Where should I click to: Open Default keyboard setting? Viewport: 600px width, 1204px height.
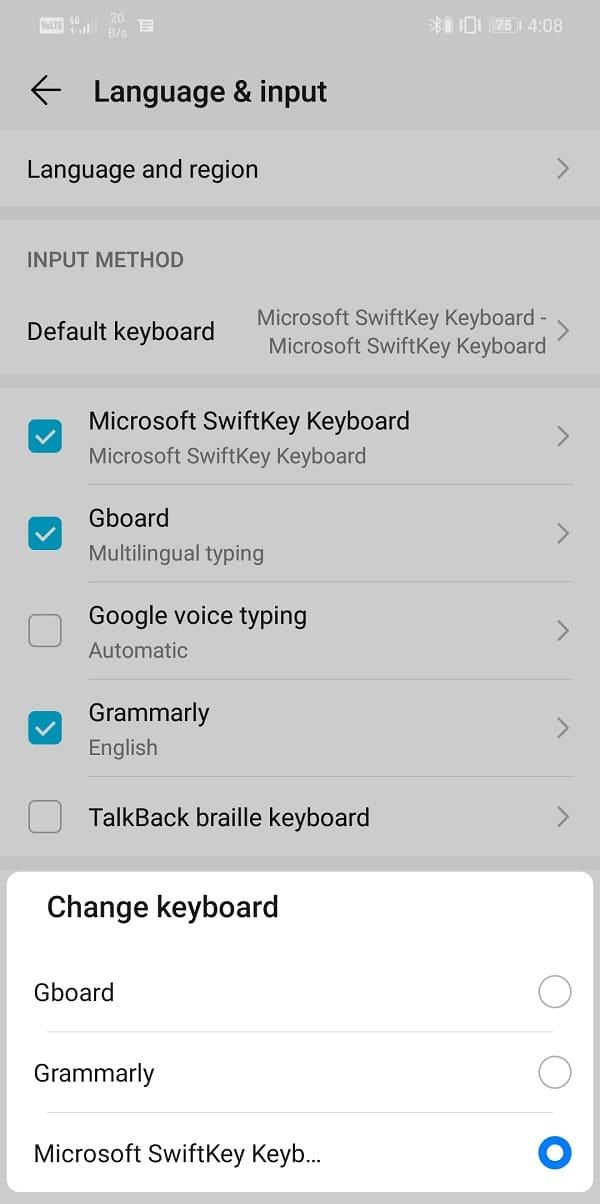[299, 331]
